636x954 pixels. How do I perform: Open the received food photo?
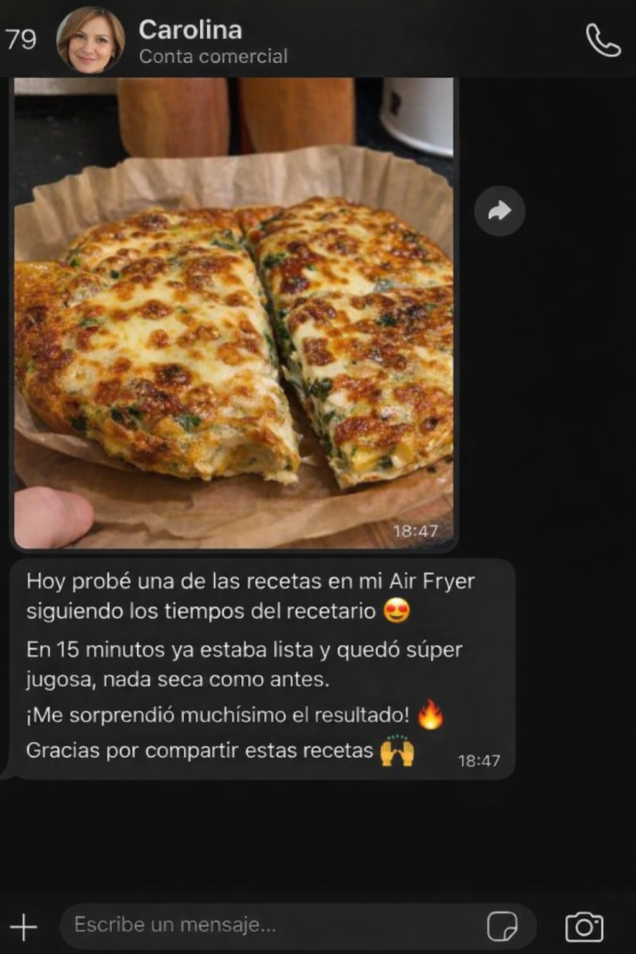[x=234, y=320]
